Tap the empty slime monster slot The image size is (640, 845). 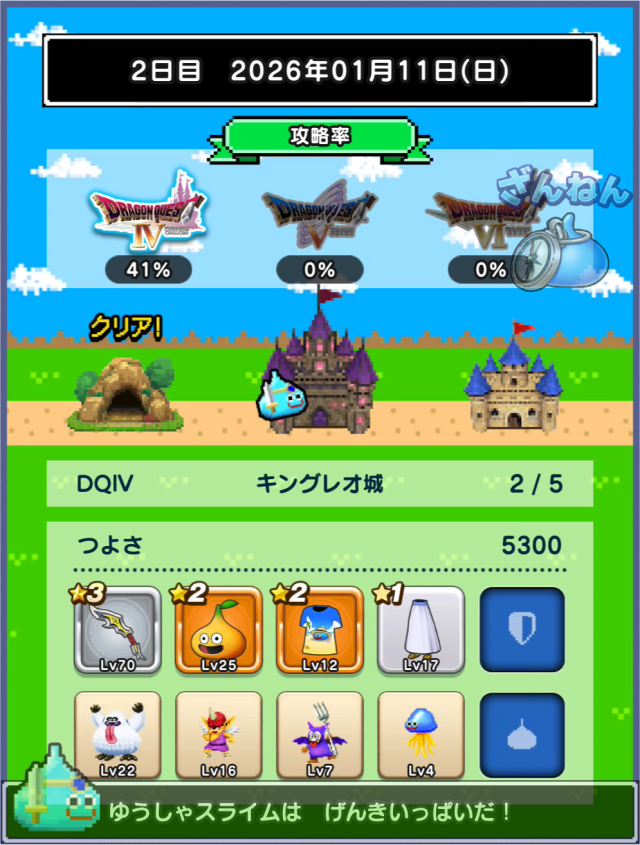click(x=522, y=735)
